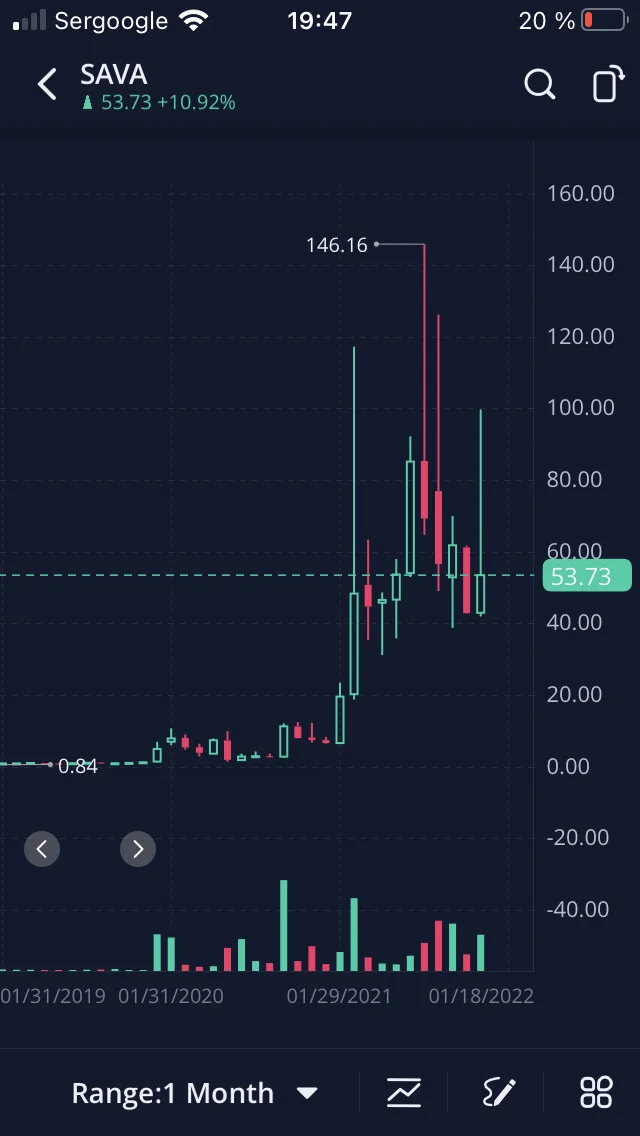Shift the chart left with the arrow

42,848
